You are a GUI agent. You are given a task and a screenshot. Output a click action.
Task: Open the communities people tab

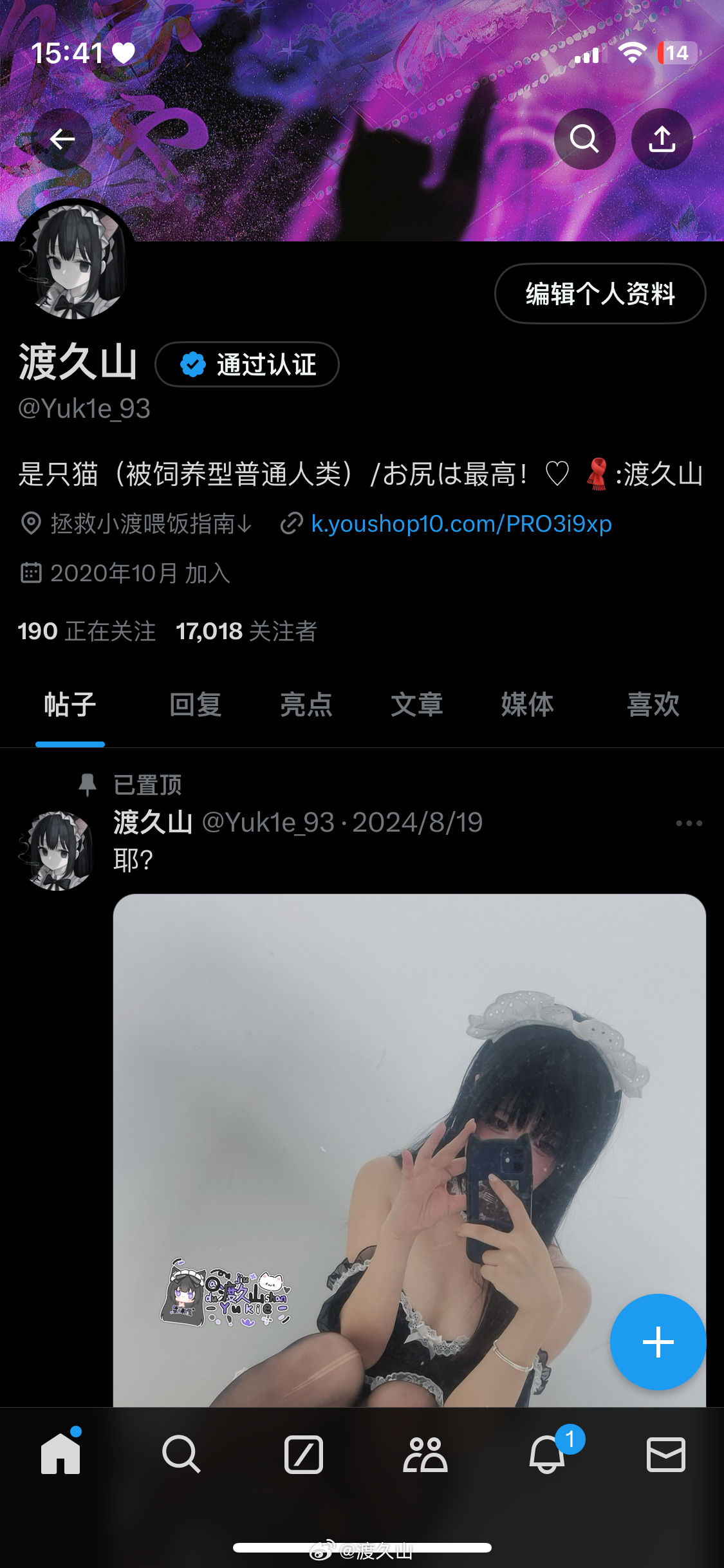tap(425, 1454)
